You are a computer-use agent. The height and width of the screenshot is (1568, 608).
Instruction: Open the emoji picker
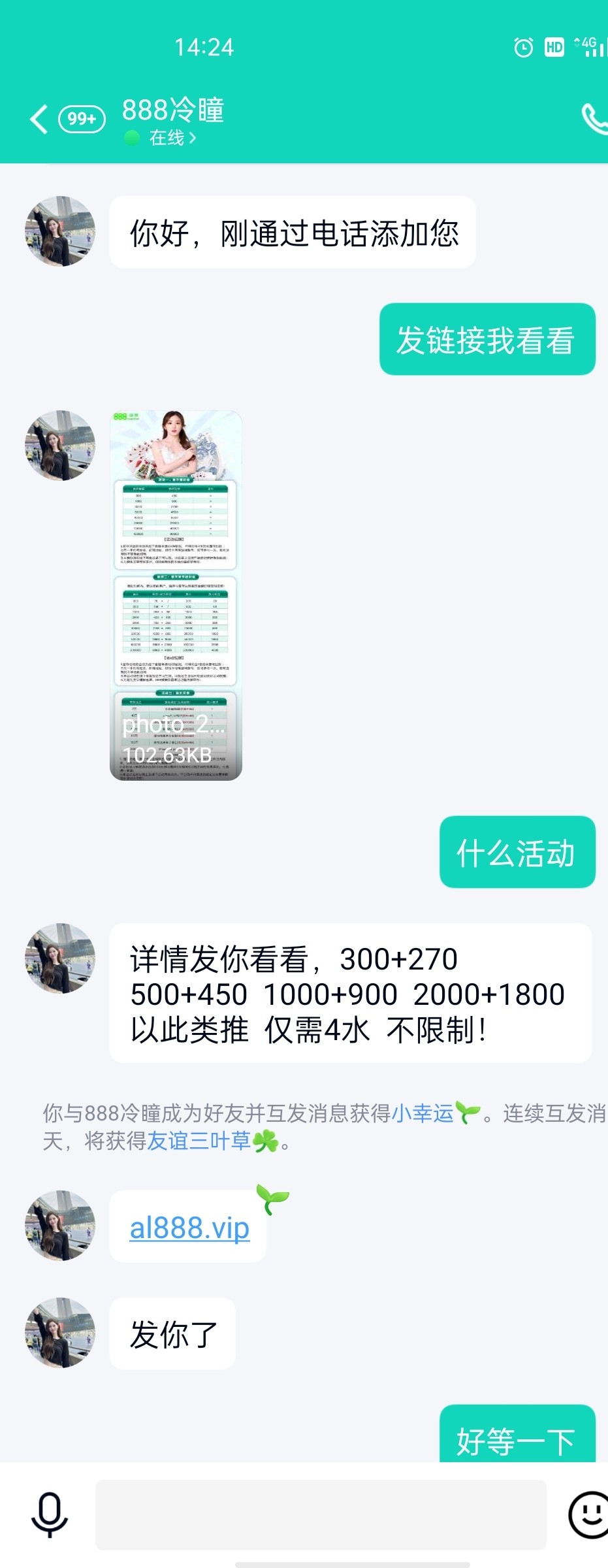click(x=588, y=1514)
